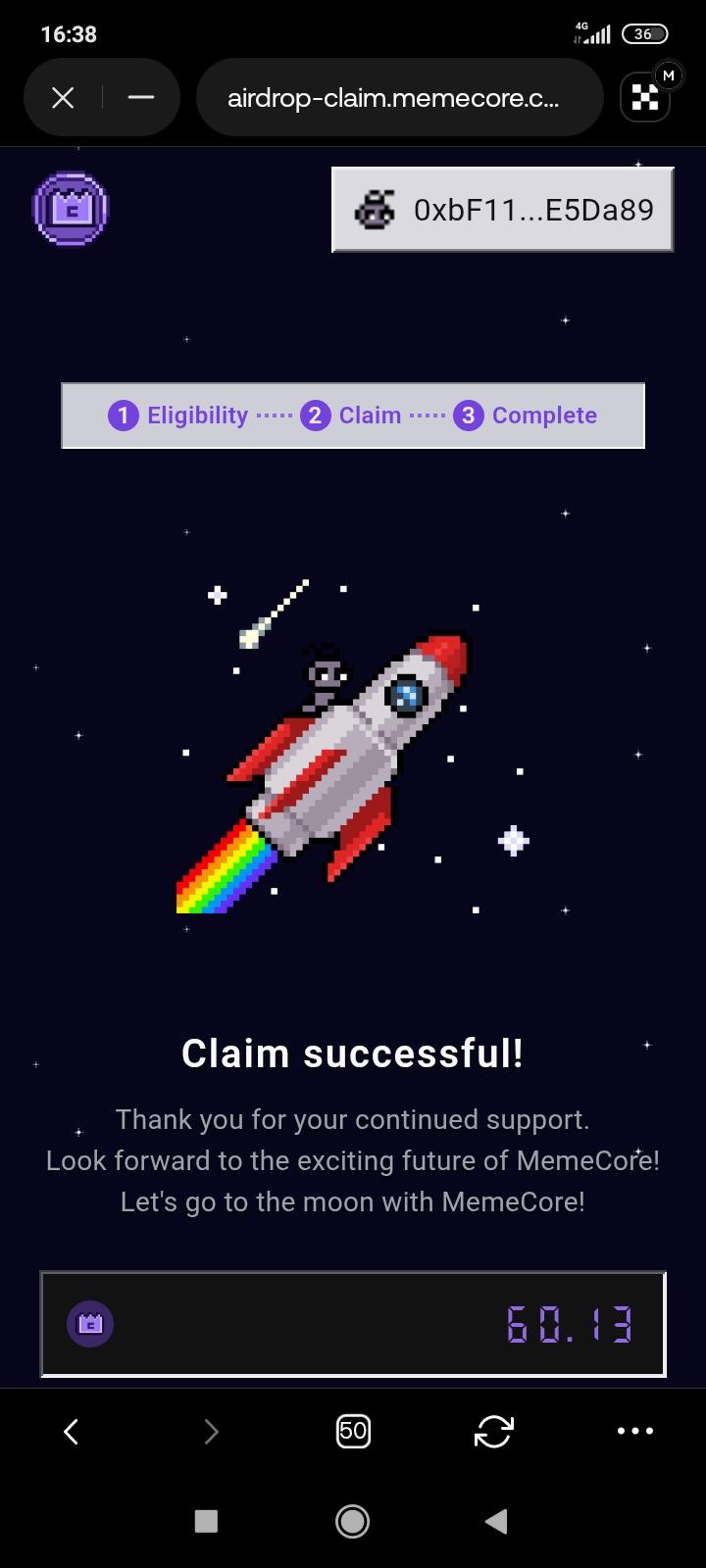Go back to the previous page
Viewport: 706px width, 1568px height.
[x=71, y=1432]
